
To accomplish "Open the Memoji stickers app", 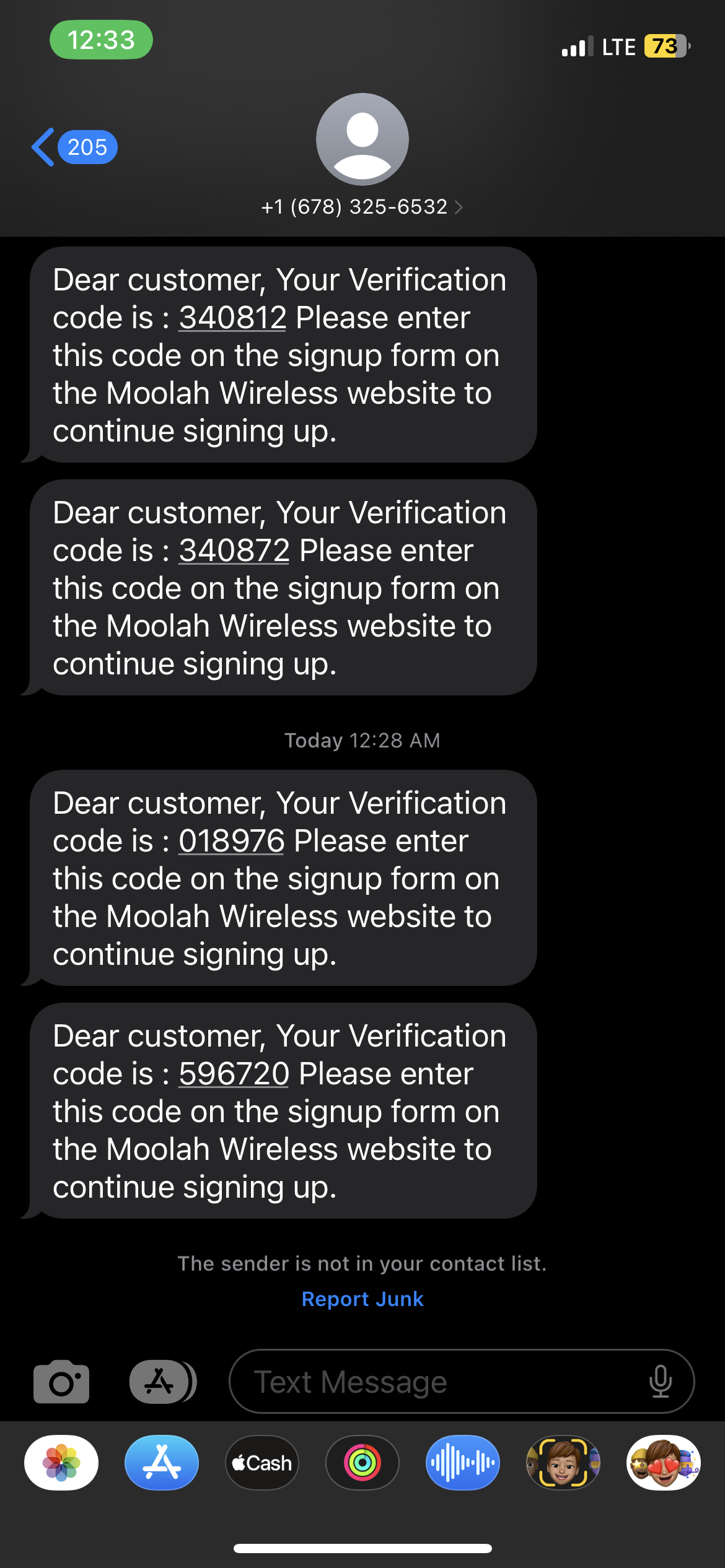I will click(664, 1463).
